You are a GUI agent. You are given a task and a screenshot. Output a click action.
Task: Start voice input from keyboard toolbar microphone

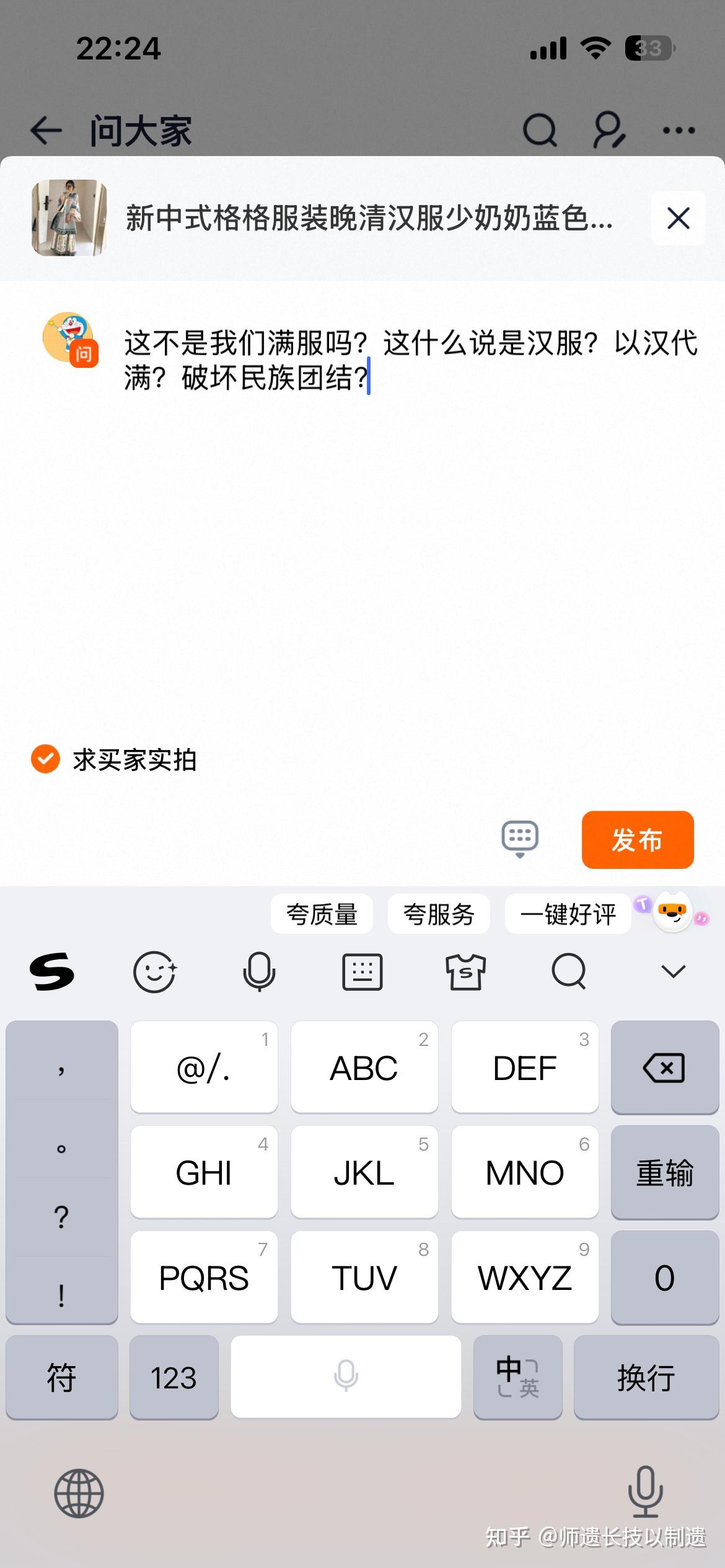click(259, 972)
